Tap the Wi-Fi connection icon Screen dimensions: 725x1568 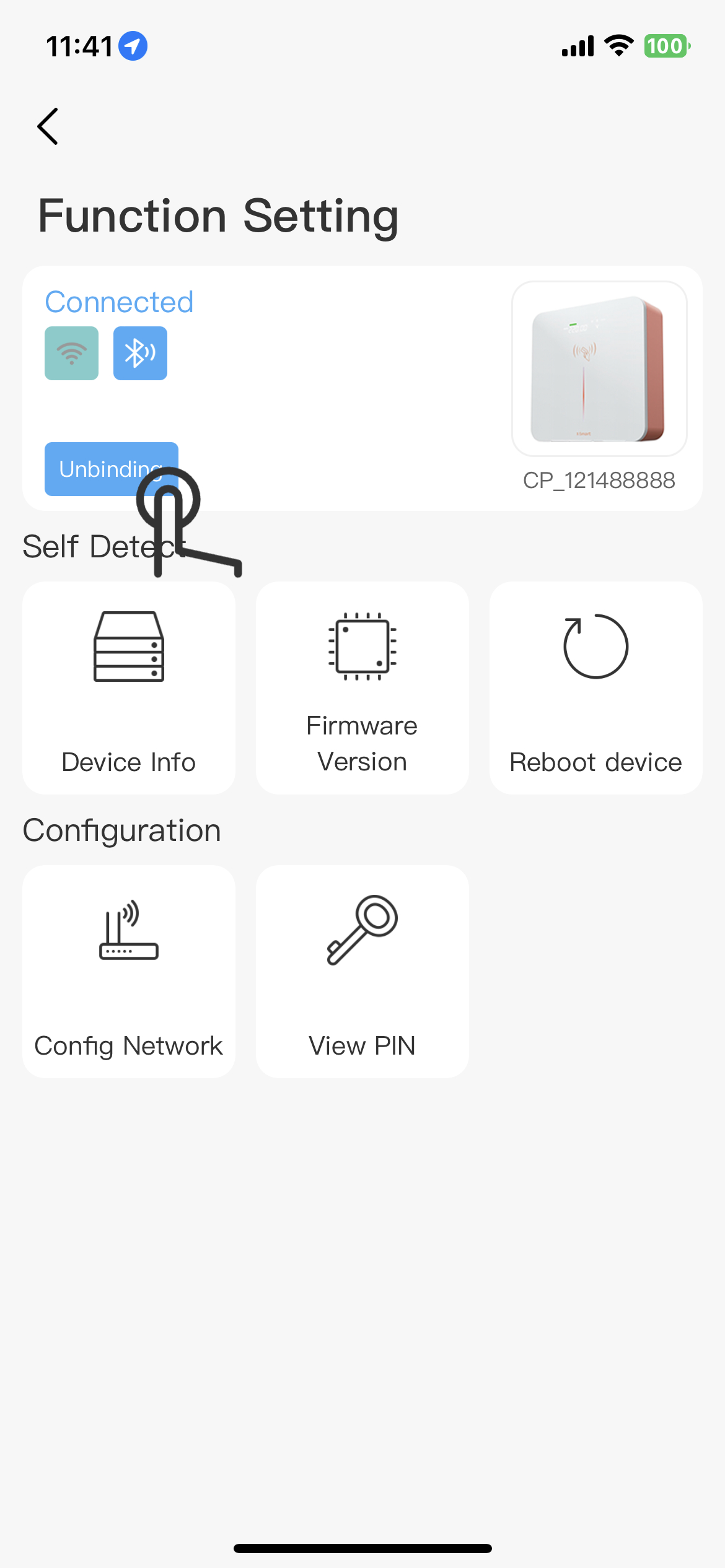[71, 353]
